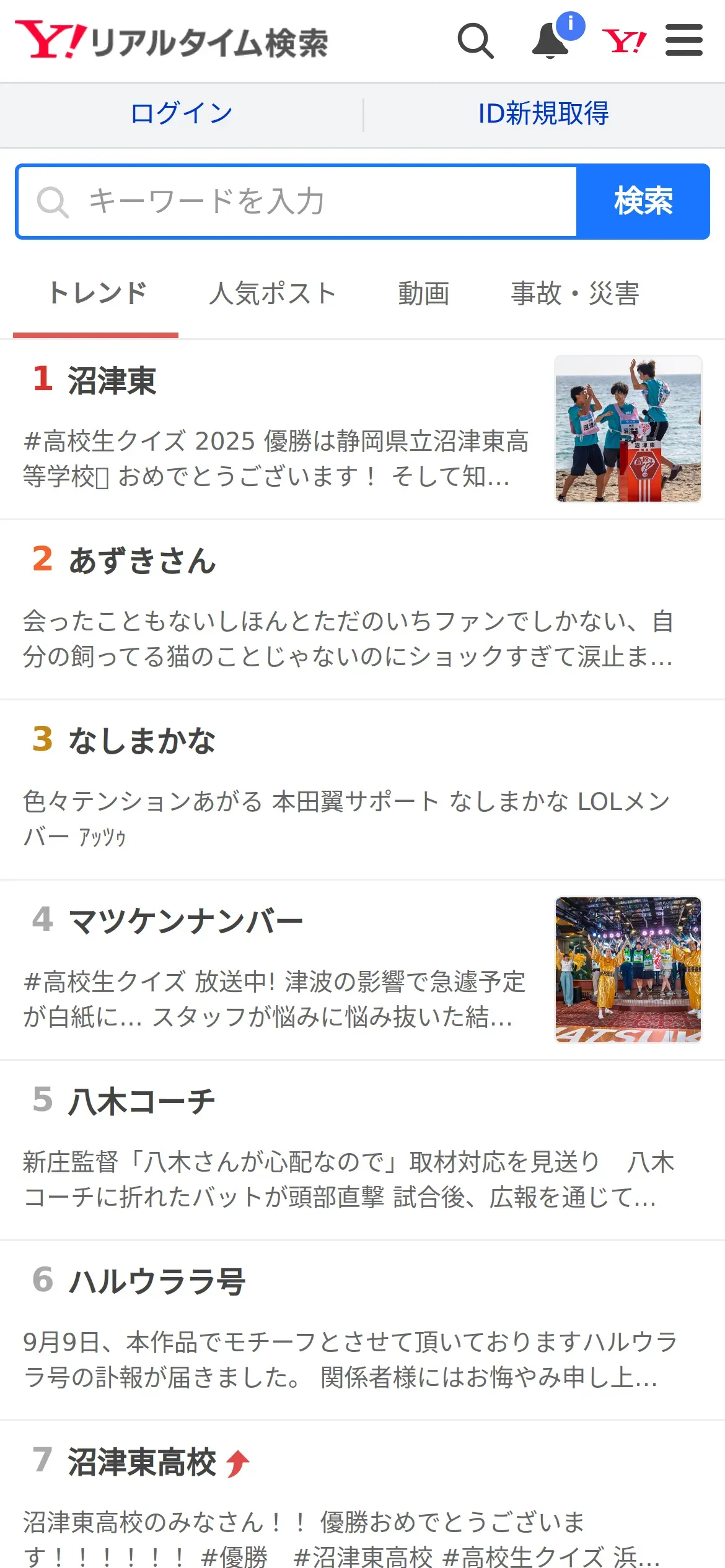View trend 5 八木コーチ
The width and height of the screenshot is (725, 1568).
(x=141, y=1102)
